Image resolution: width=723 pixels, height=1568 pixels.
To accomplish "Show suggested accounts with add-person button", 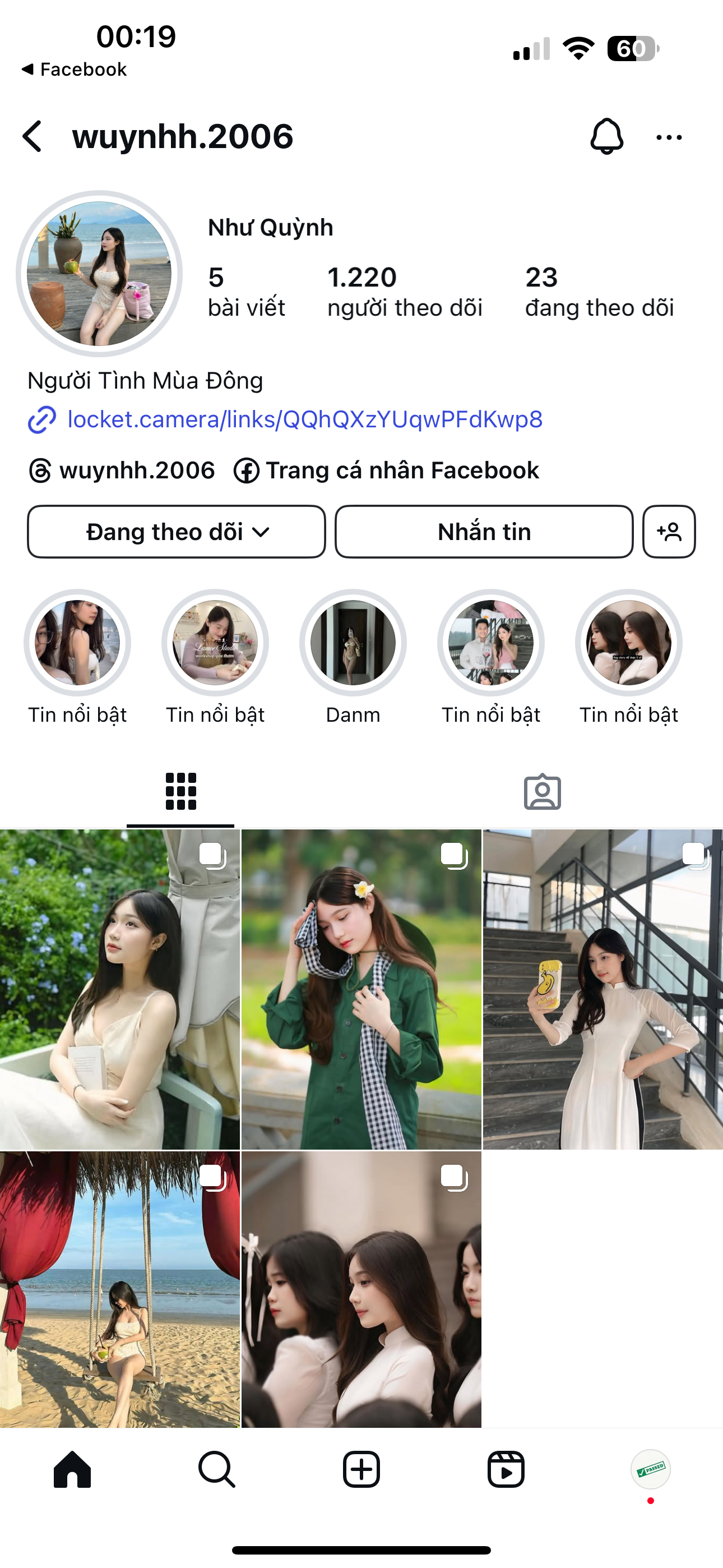I will 669,532.
